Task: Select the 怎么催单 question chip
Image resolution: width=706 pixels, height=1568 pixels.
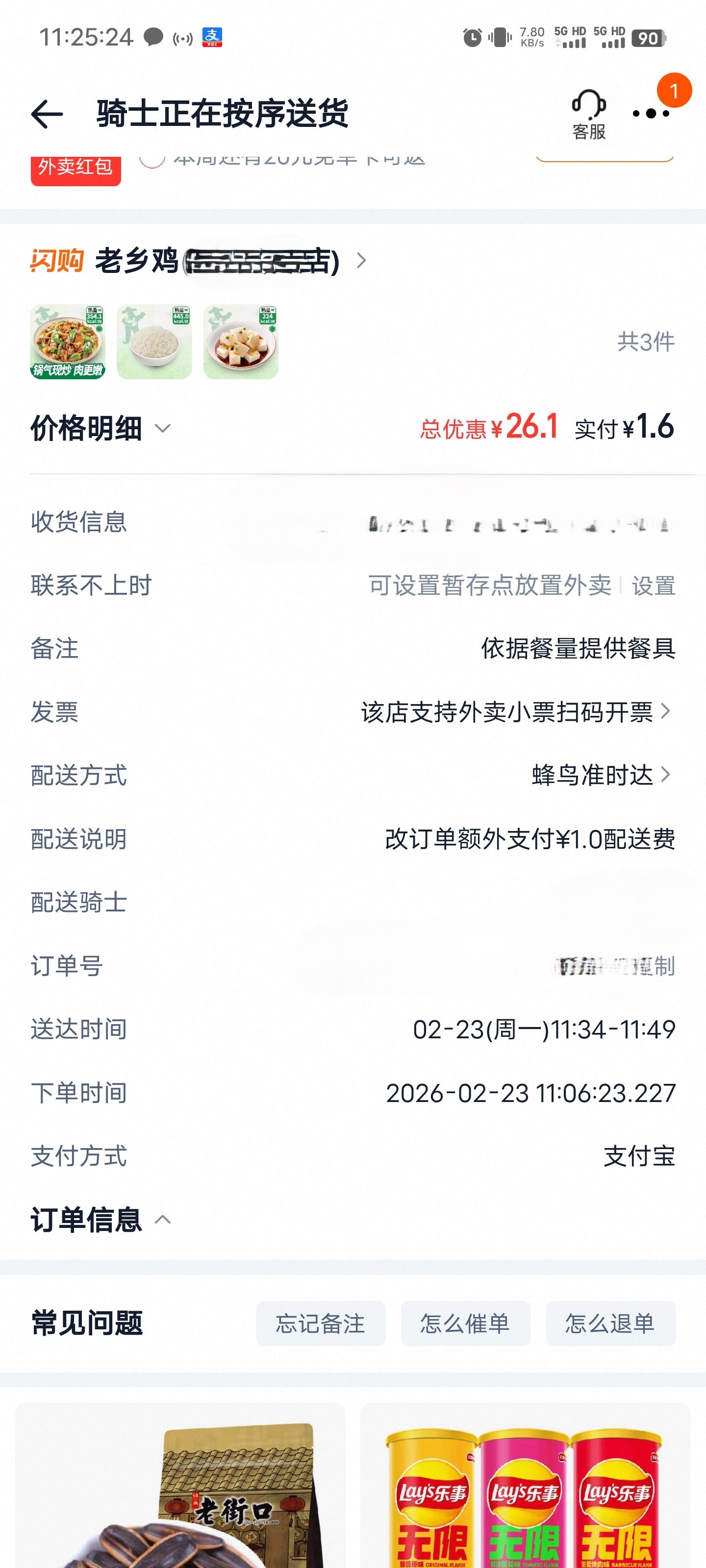Action: coord(465,1323)
